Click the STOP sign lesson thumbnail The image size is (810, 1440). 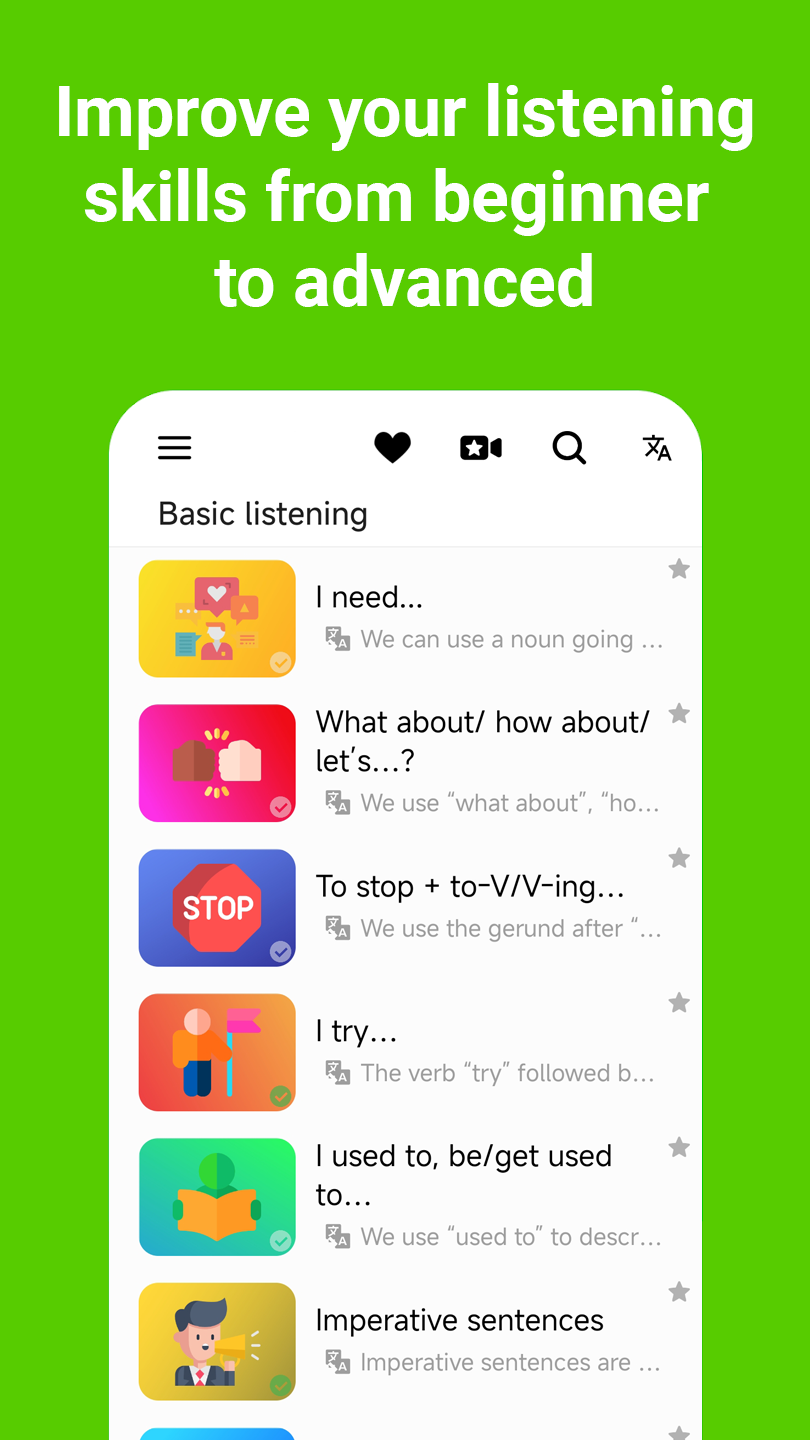tap(217, 907)
